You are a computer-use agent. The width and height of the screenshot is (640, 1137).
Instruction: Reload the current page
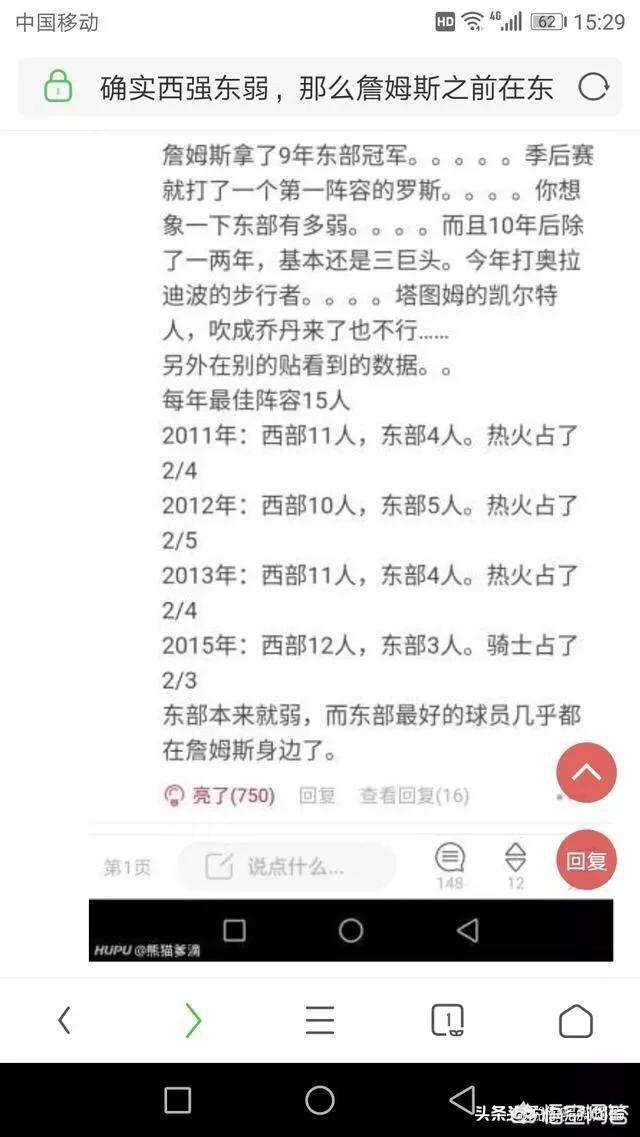(593, 88)
